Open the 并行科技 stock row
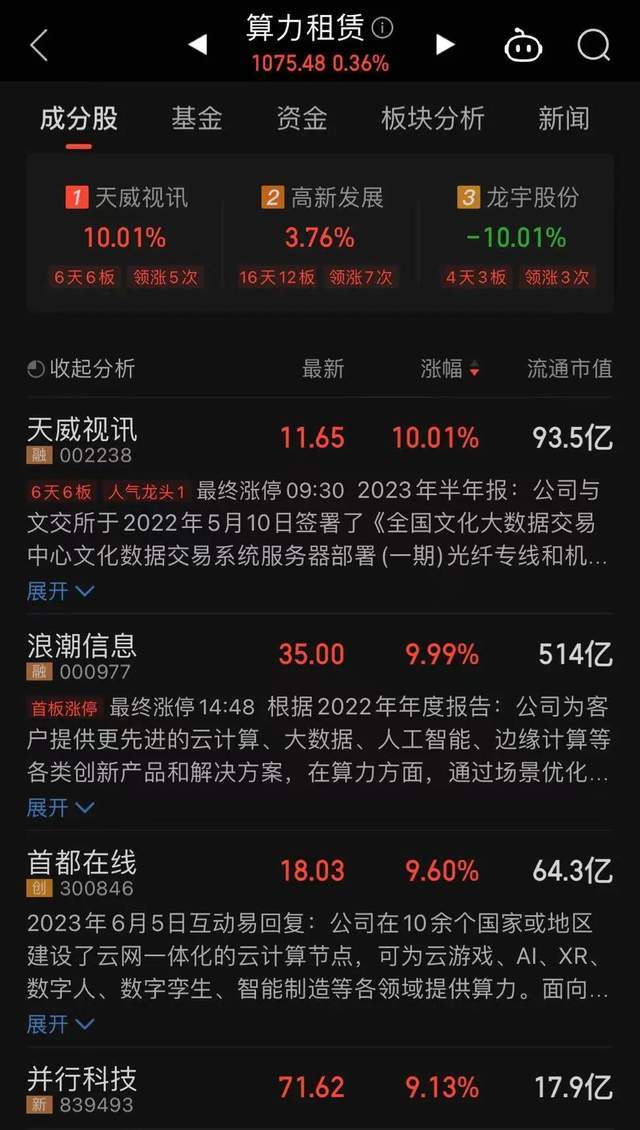Viewport: 640px width, 1130px height. pyautogui.click(x=320, y=1087)
